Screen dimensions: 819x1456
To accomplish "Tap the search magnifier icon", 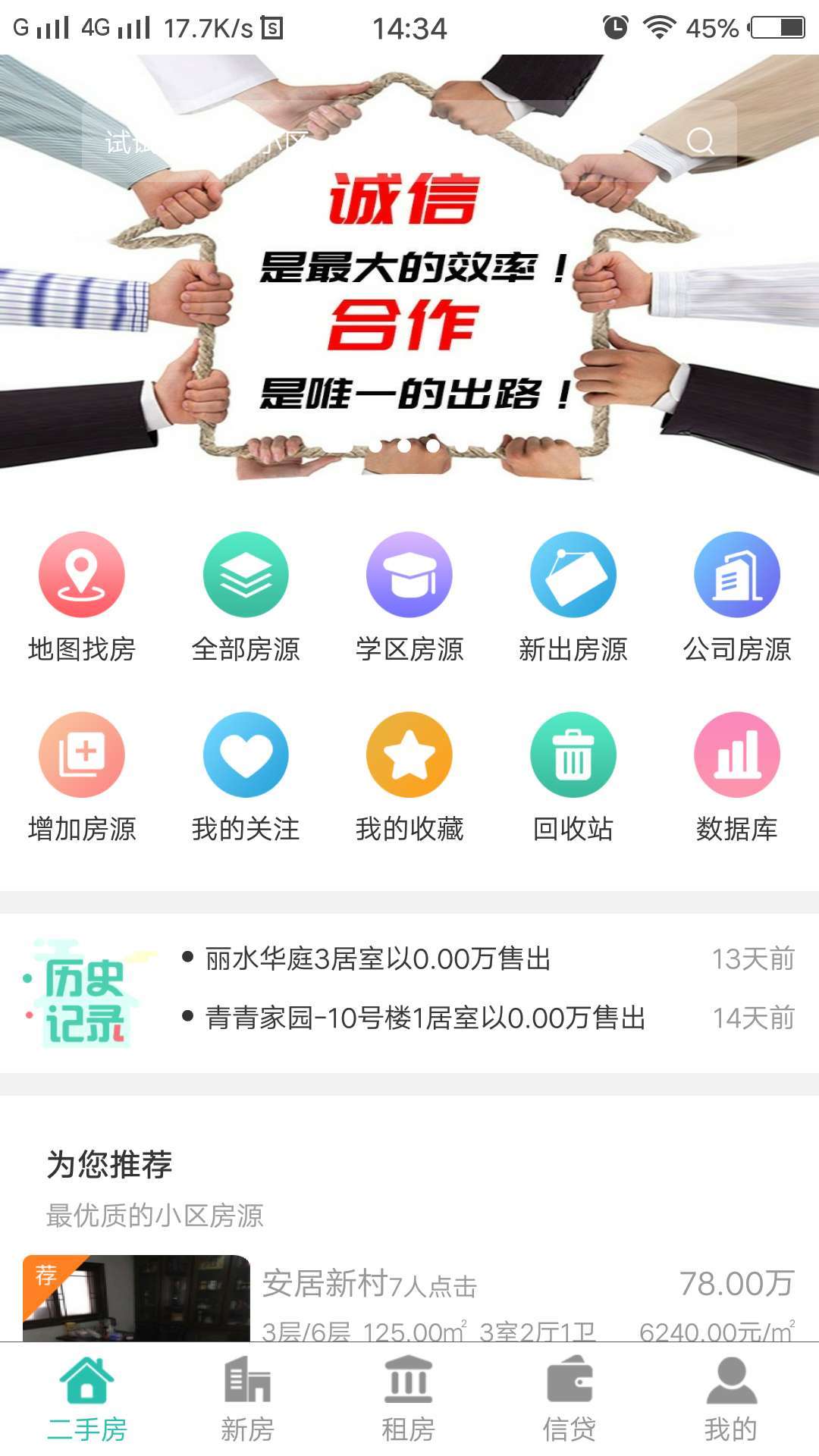I will click(700, 141).
